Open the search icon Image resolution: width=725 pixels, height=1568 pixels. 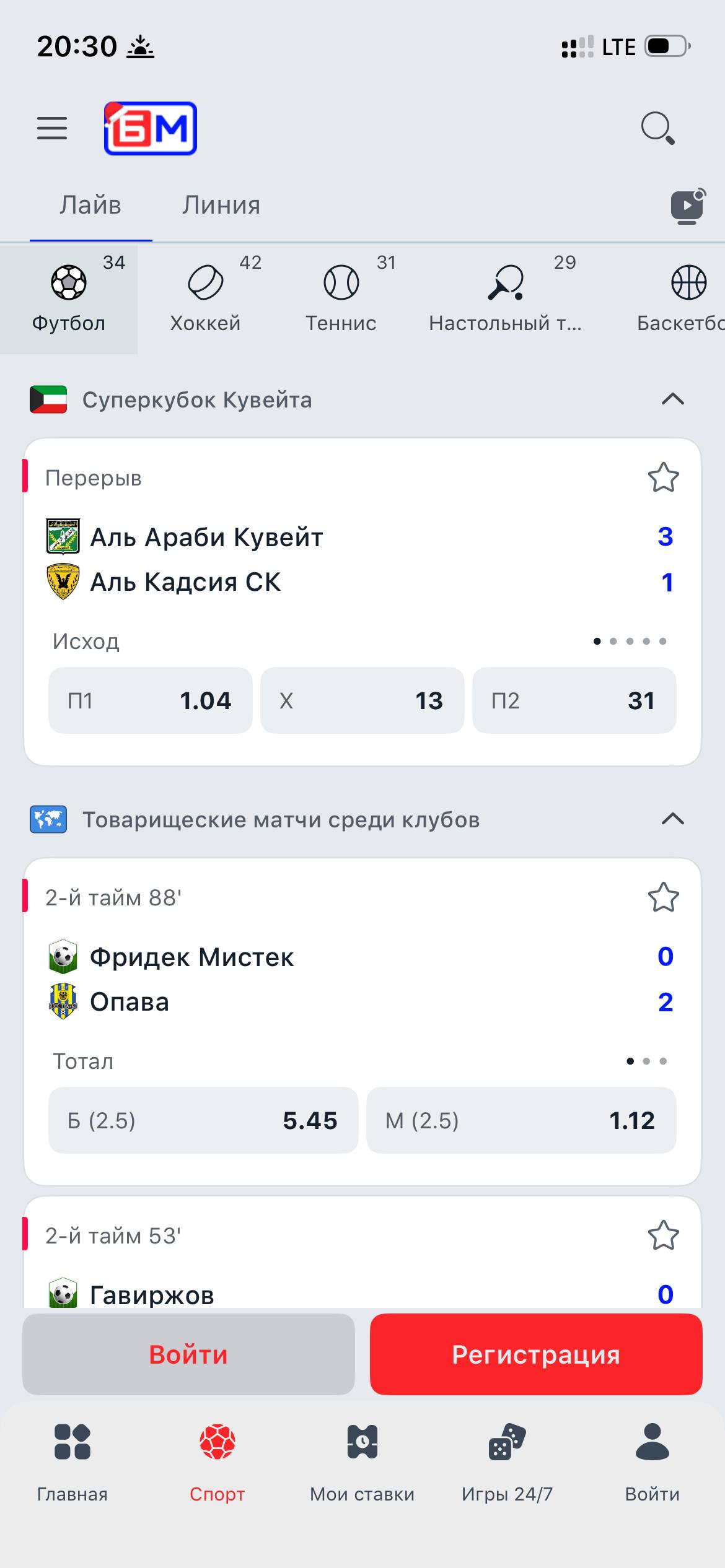pyautogui.click(x=657, y=128)
